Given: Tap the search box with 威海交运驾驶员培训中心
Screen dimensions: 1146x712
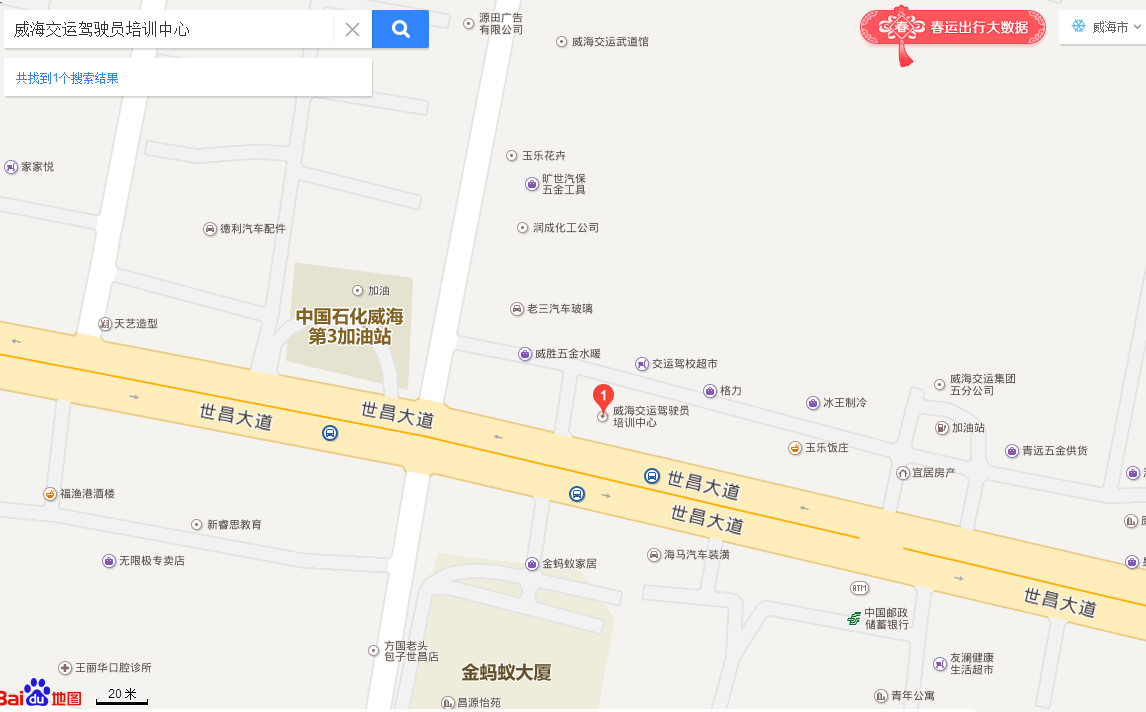Looking at the screenshot, I should point(170,30).
